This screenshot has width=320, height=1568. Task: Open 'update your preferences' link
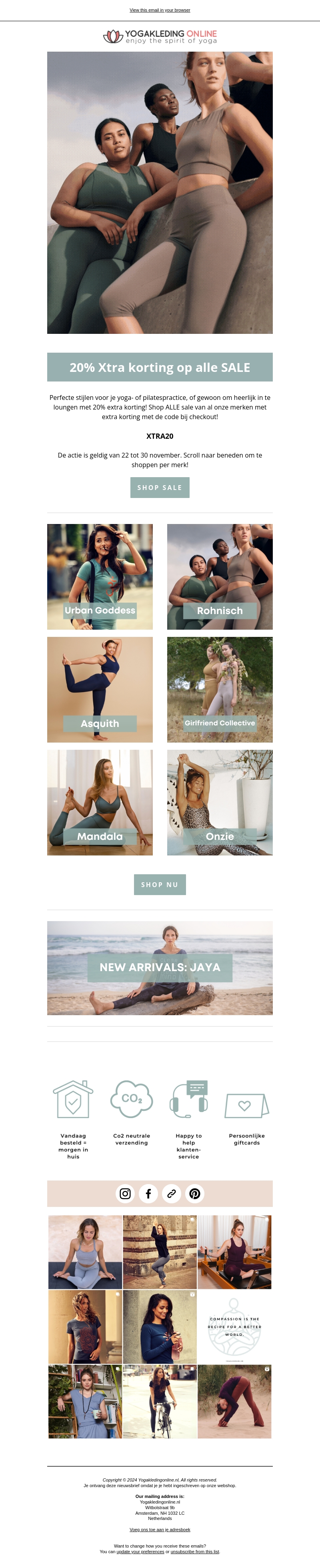coord(140,1552)
